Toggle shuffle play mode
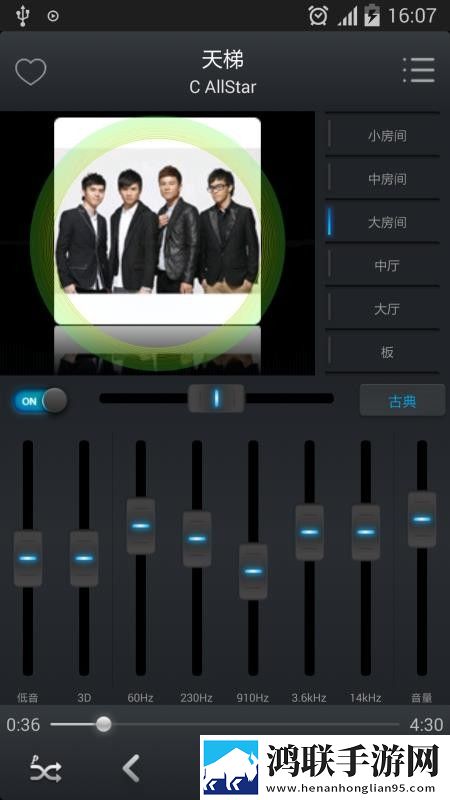This screenshot has width=450, height=800. 45,769
